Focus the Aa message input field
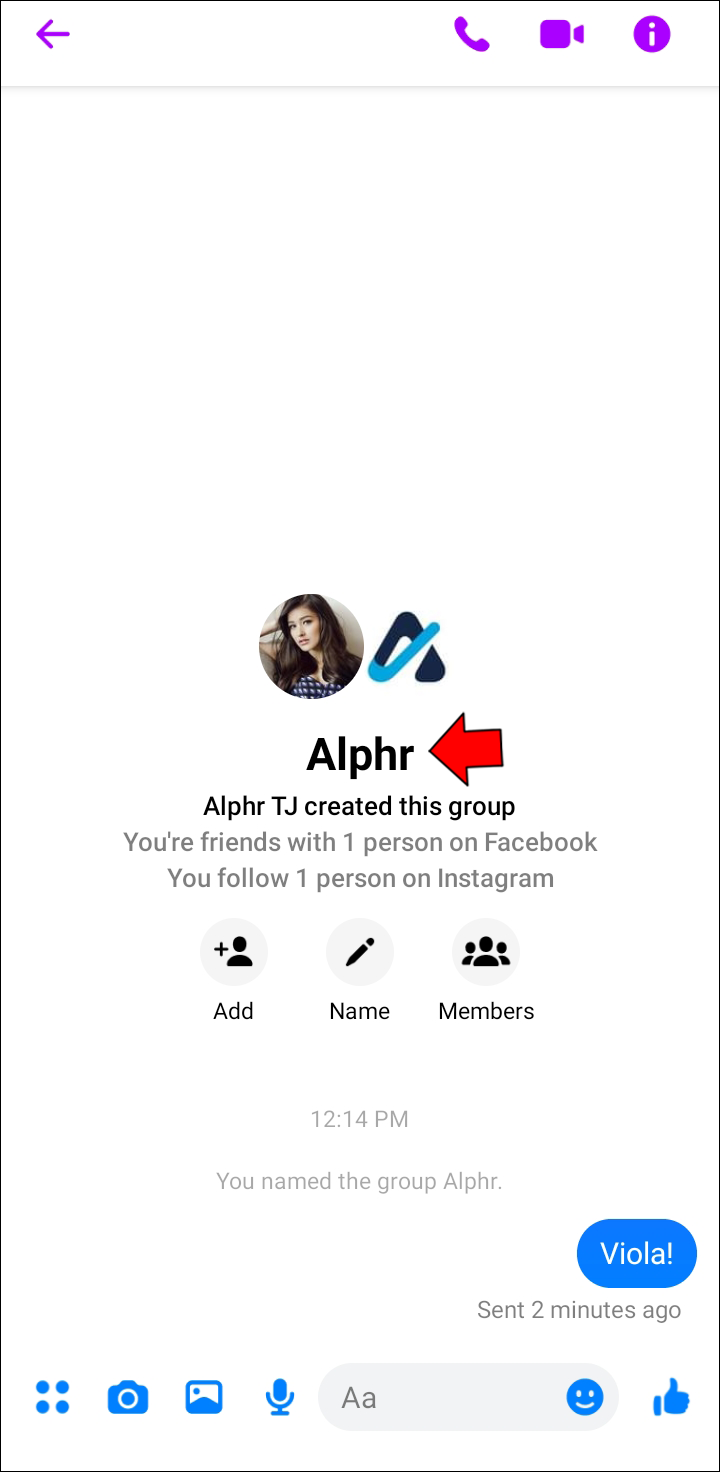This screenshot has width=720, height=1472. coord(440,1397)
